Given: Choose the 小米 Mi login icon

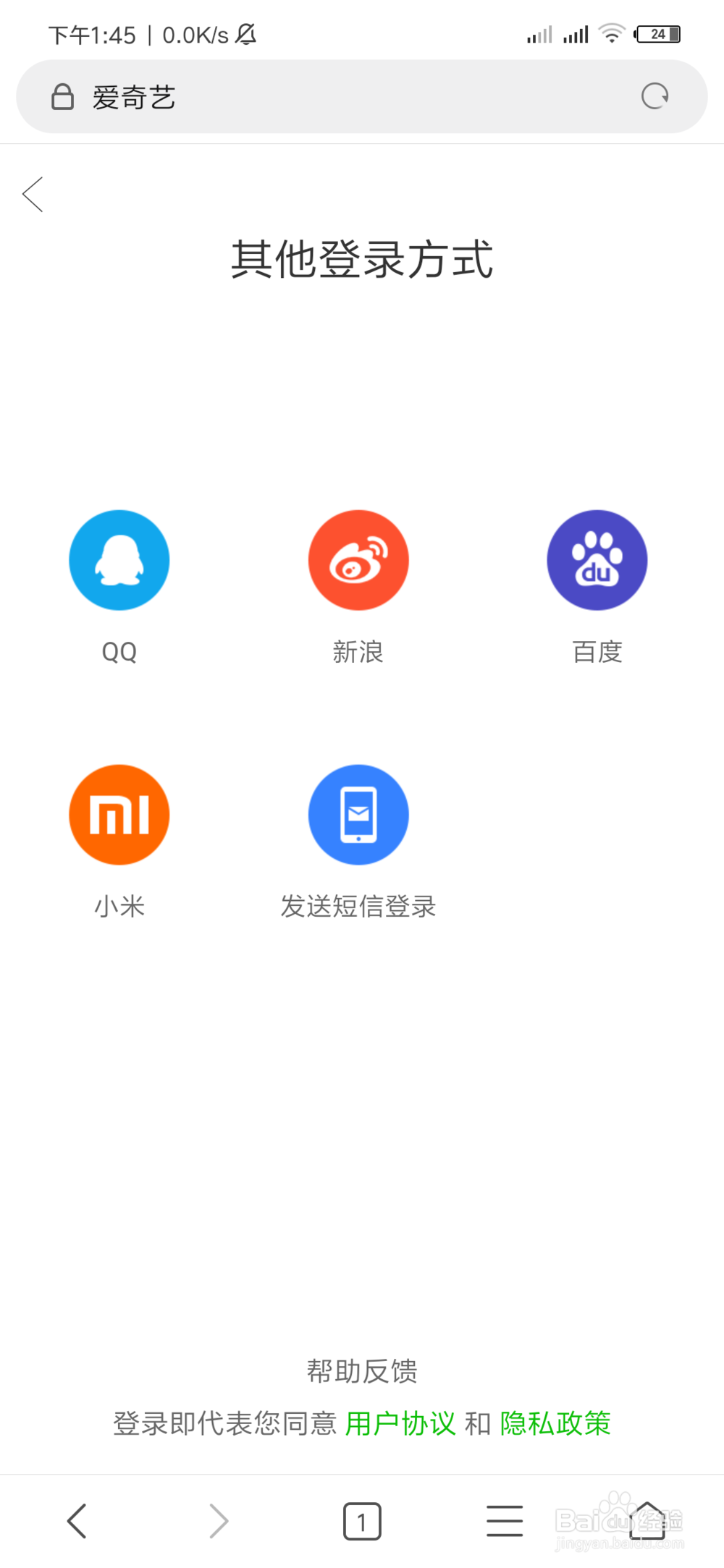Looking at the screenshot, I should click(119, 813).
